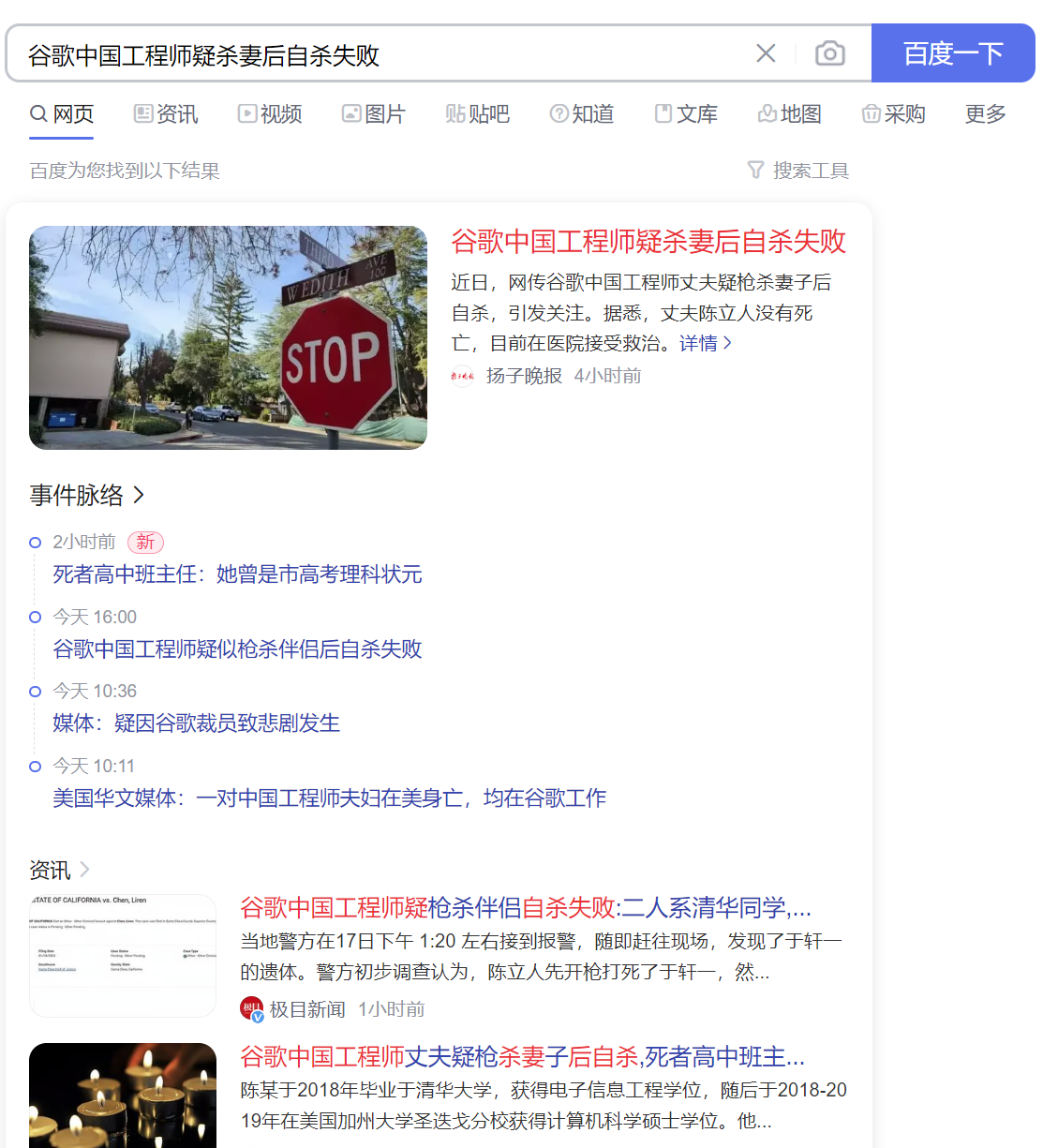Switch to the 图片 tab
Viewport: 1043px width, 1148px height.
(374, 114)
